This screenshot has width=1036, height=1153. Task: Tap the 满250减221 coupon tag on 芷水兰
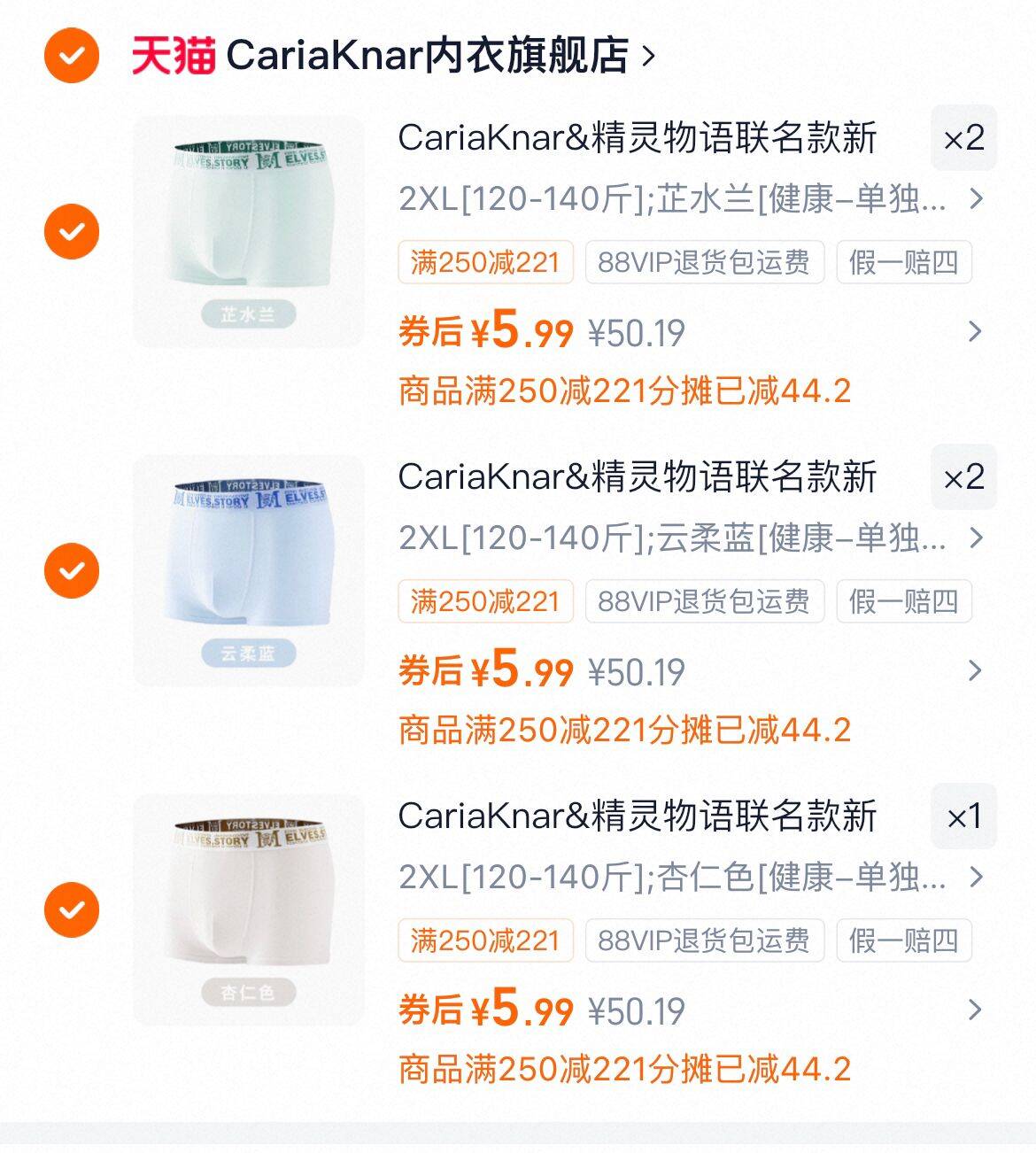click(485, 262)
